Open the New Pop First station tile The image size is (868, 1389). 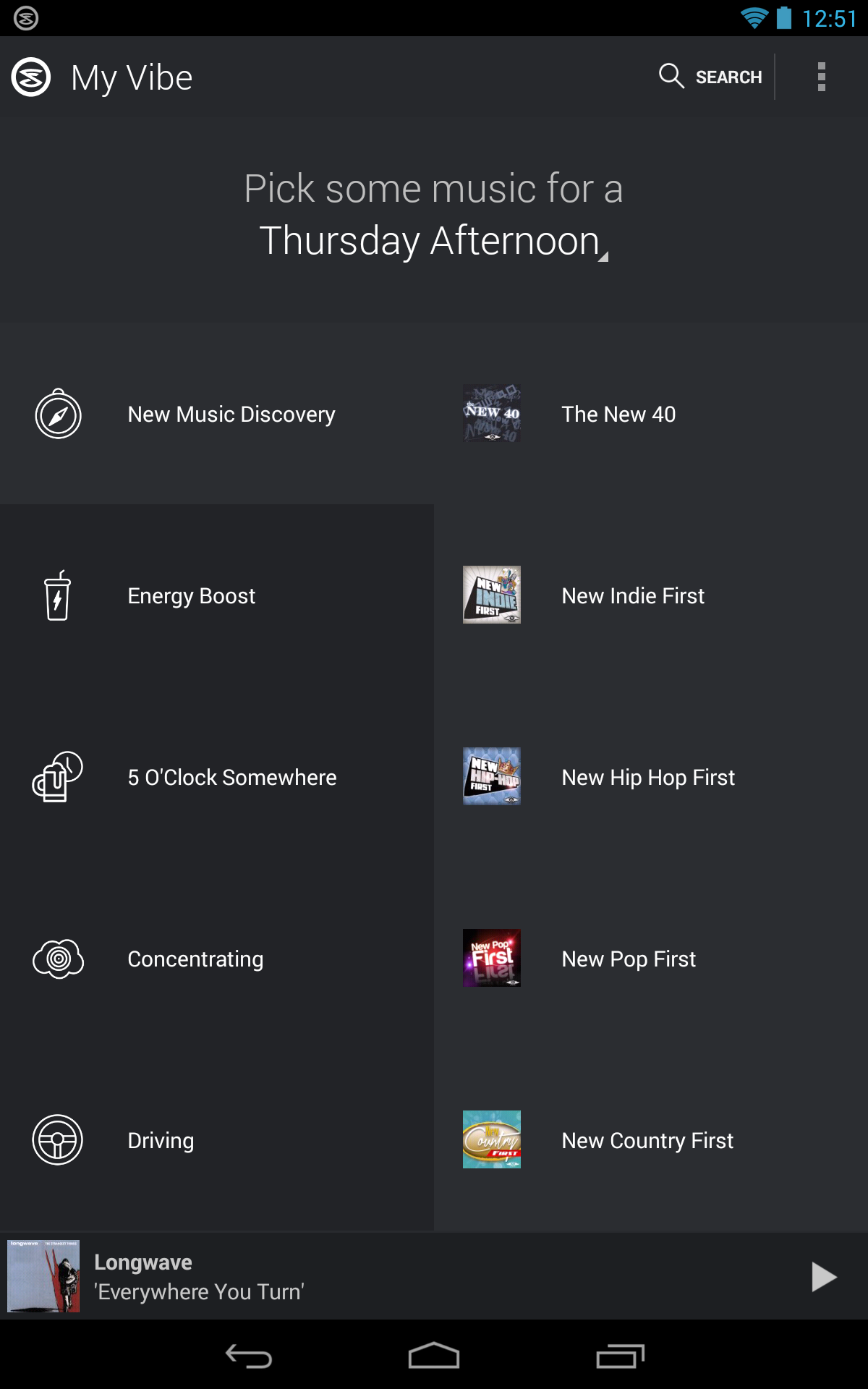(x=492, y=959)
